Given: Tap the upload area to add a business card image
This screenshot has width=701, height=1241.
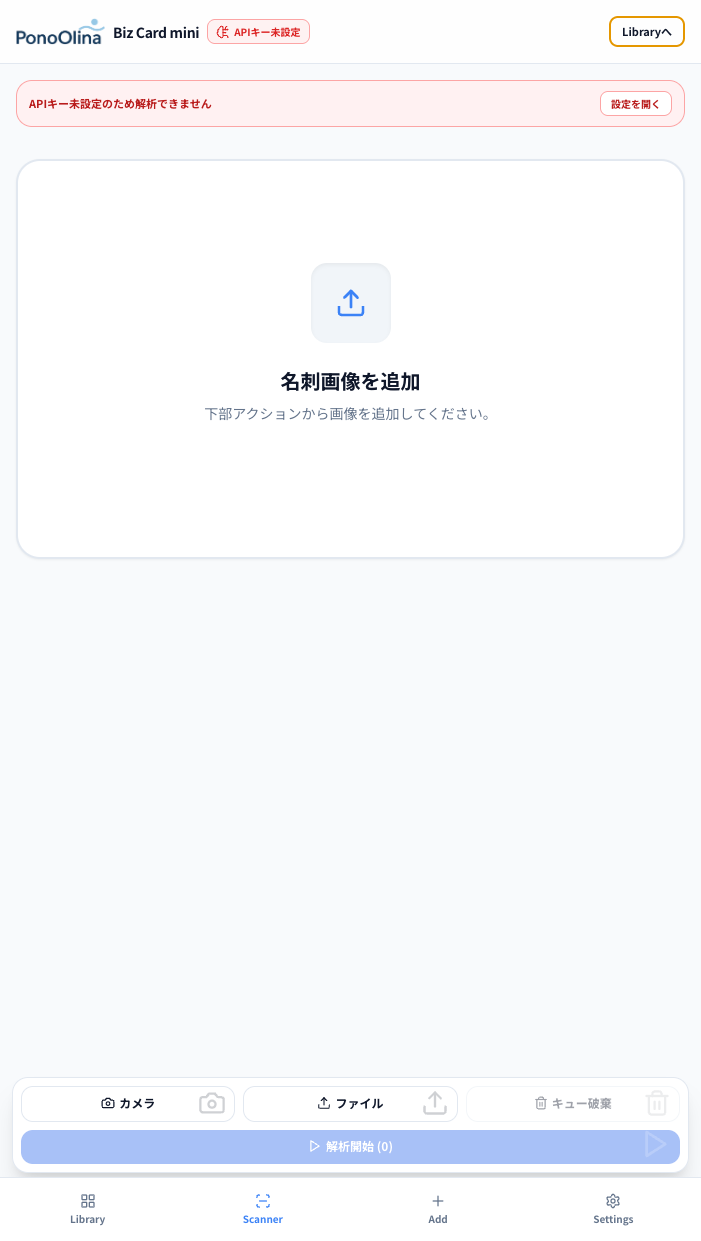Looking at the screenshot, I should point(350,359).
